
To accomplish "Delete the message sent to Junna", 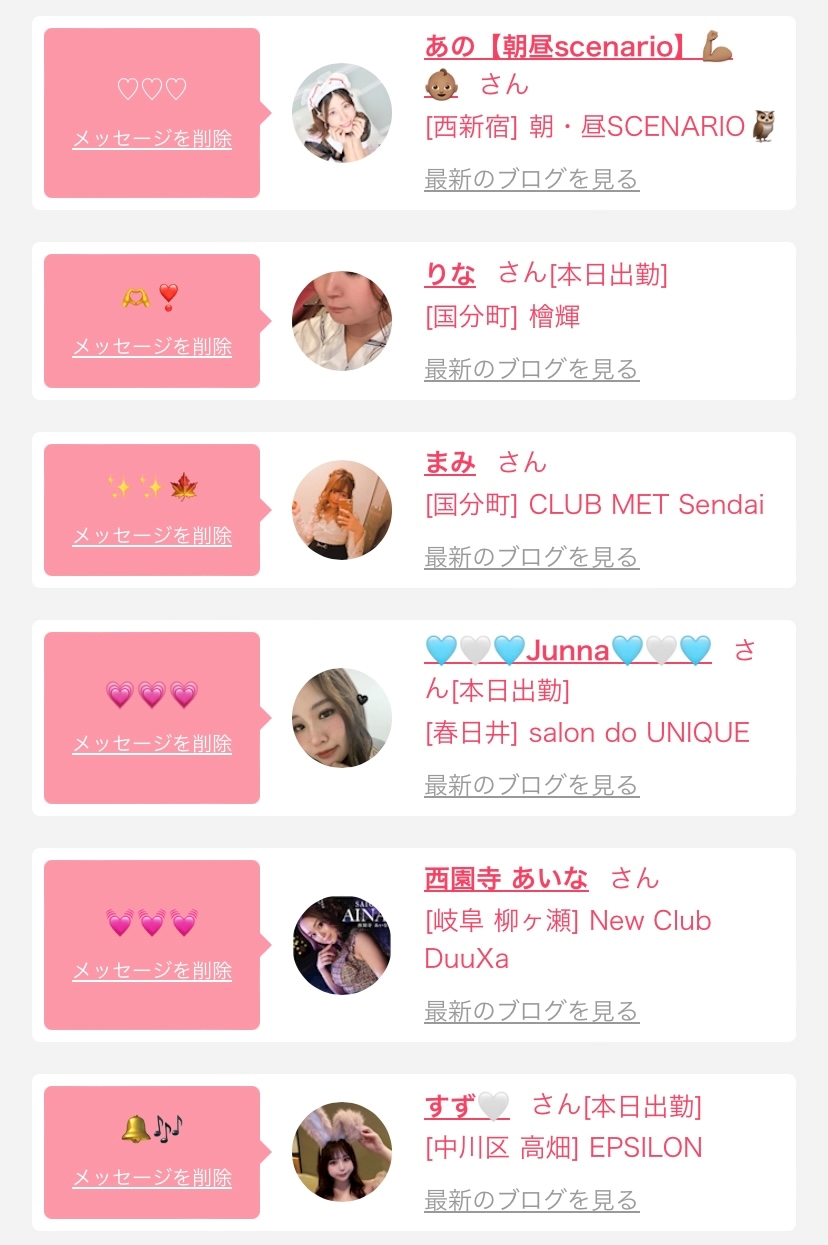I will click(x=152, y=744).
